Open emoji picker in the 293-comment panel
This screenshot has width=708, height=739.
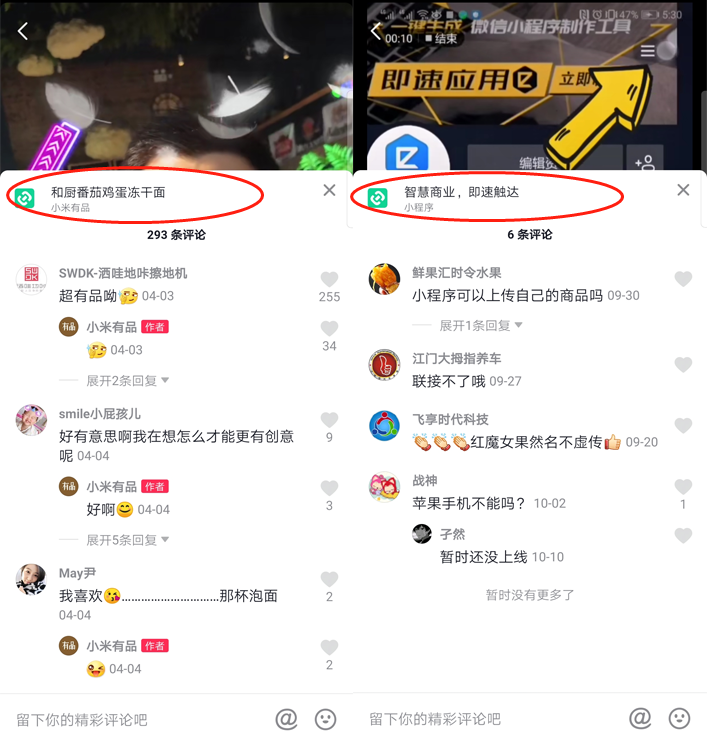[326, 718]
